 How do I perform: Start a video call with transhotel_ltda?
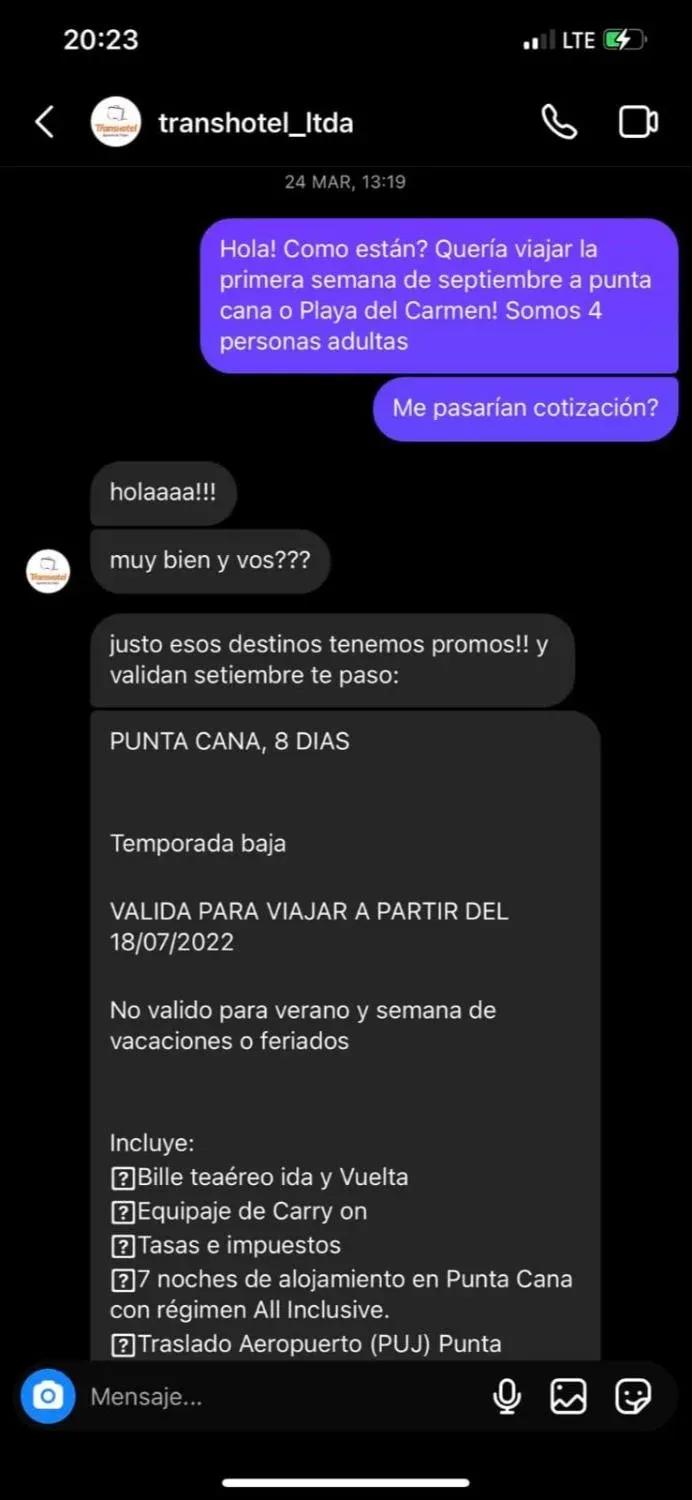(x=637, y=123)
